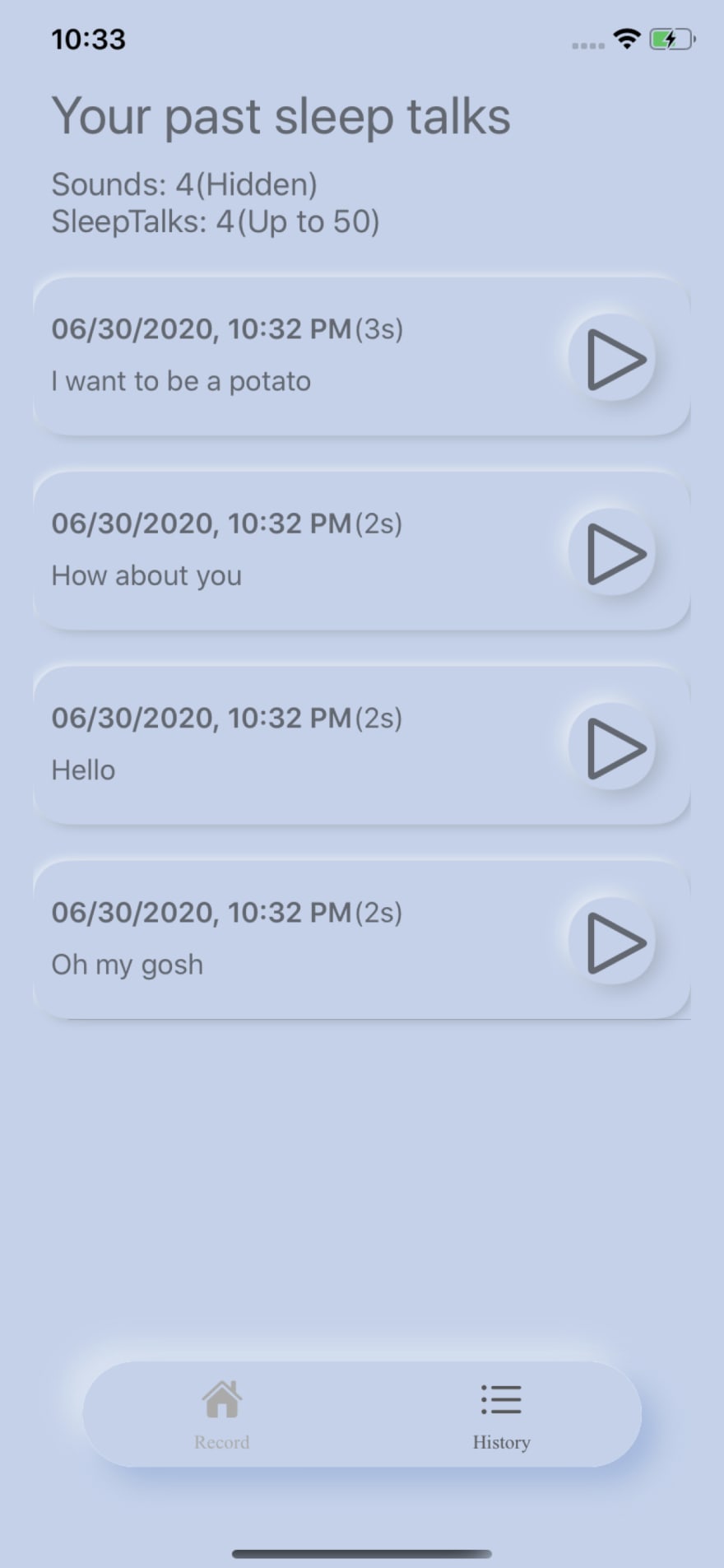Play the "Oh my gosh" recording
724x1568 pixels.
click(x=612, y=942)
